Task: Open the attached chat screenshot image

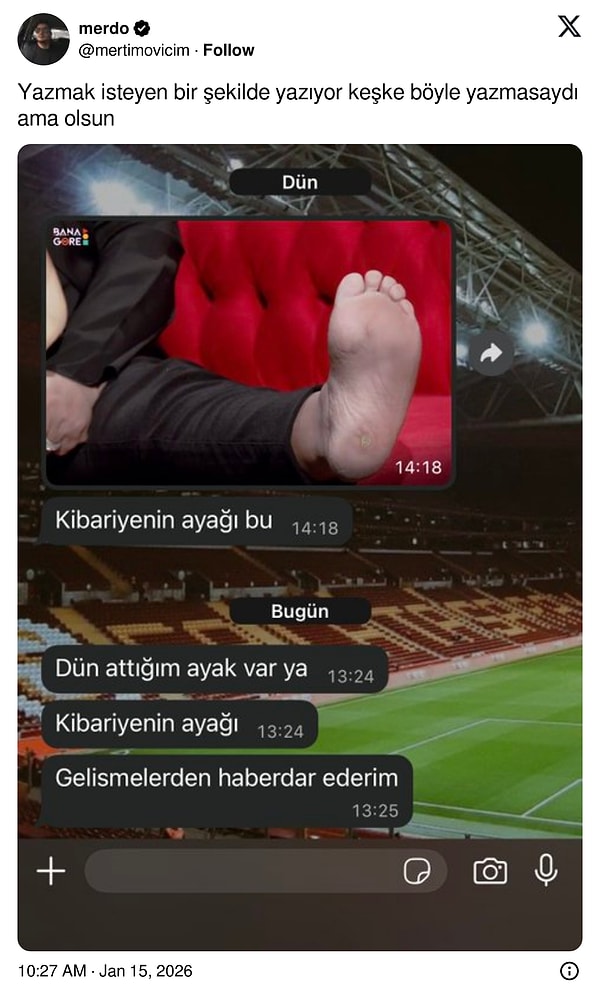Action: pos(300,547)
